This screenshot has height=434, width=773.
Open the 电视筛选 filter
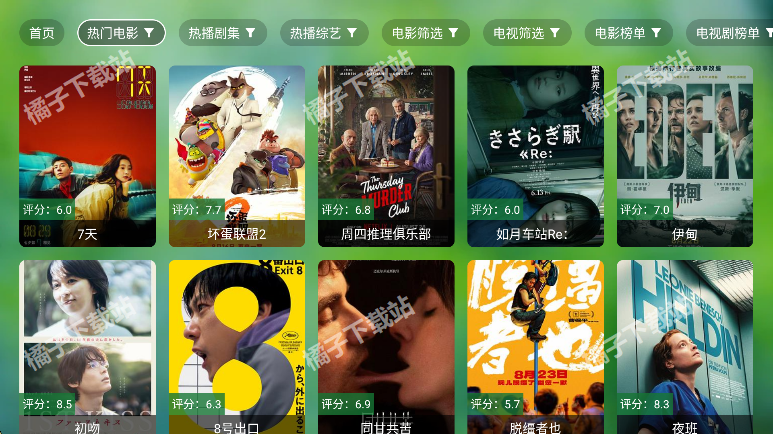tap(526, 33)
